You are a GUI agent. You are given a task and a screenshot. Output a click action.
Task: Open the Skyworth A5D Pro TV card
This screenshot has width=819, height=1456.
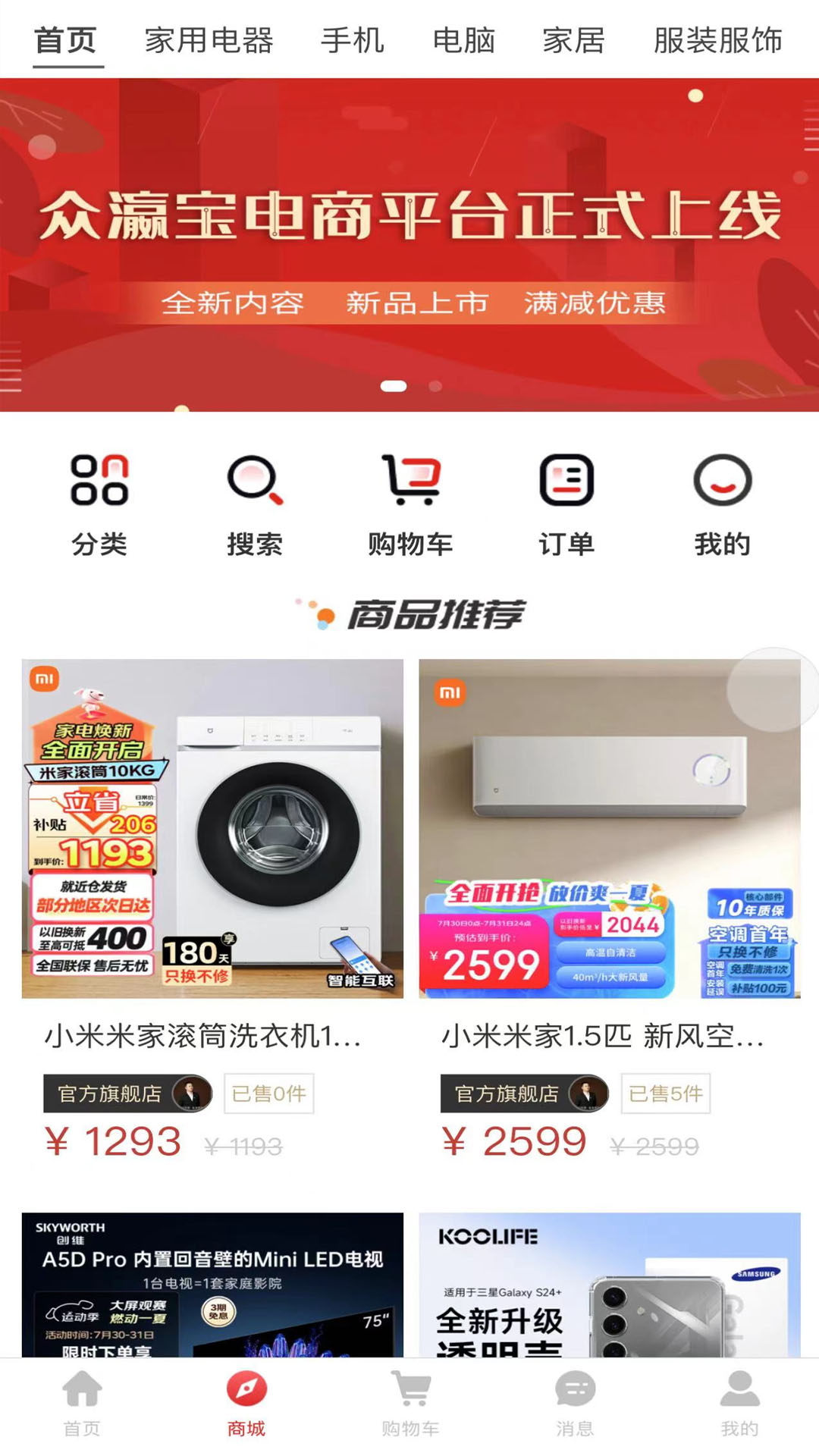point(212,1285)
